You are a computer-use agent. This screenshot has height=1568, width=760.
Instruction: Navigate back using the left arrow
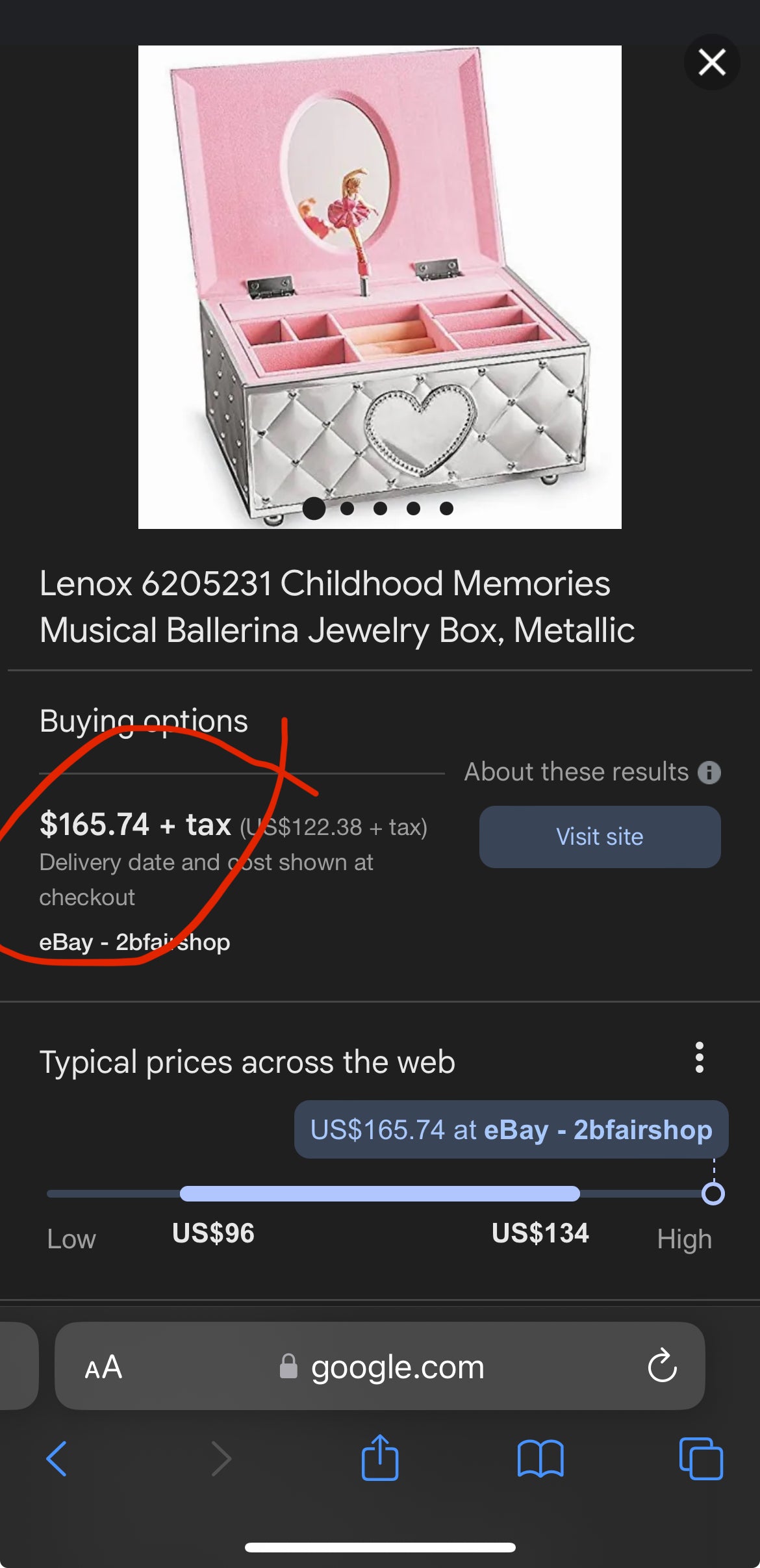point(57,1458)
